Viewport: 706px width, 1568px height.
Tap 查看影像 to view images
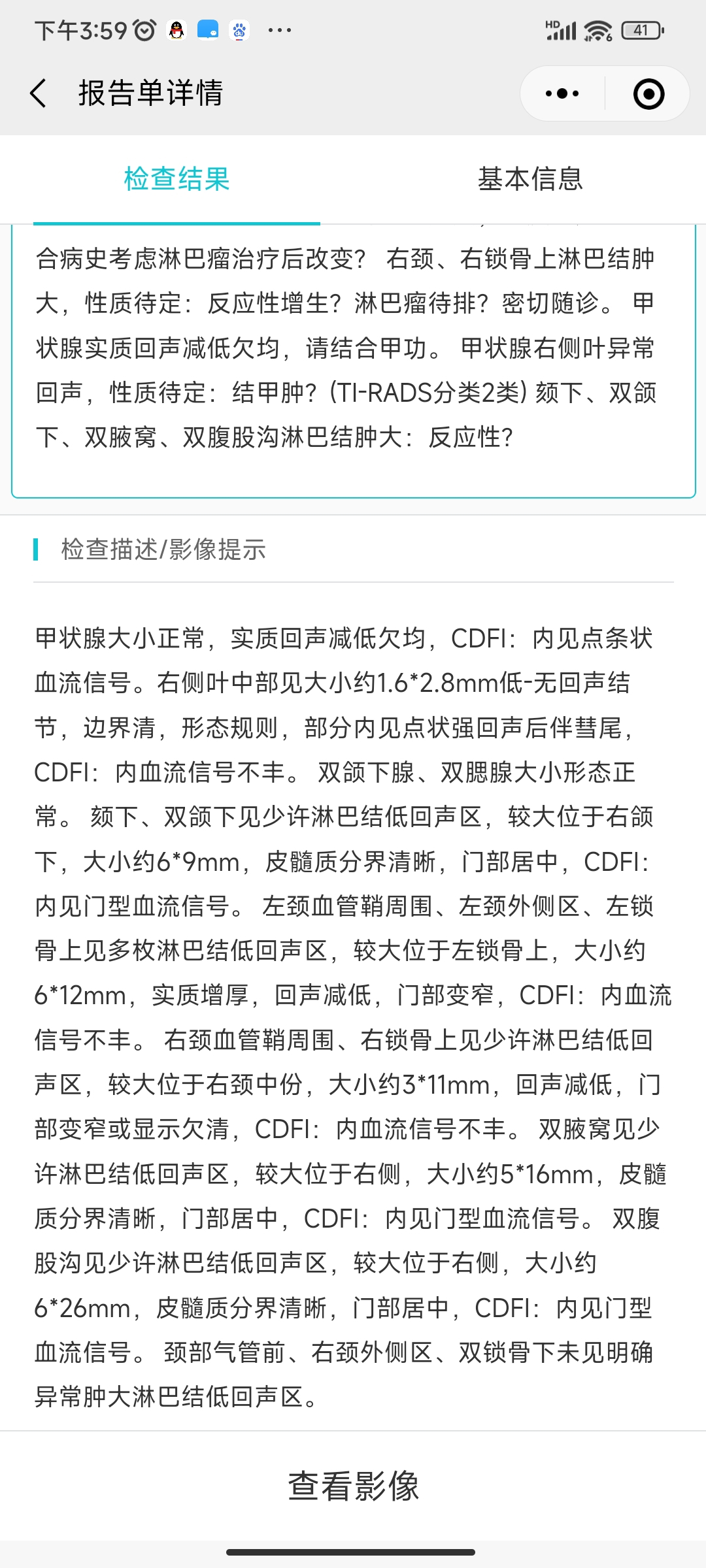353,1486
